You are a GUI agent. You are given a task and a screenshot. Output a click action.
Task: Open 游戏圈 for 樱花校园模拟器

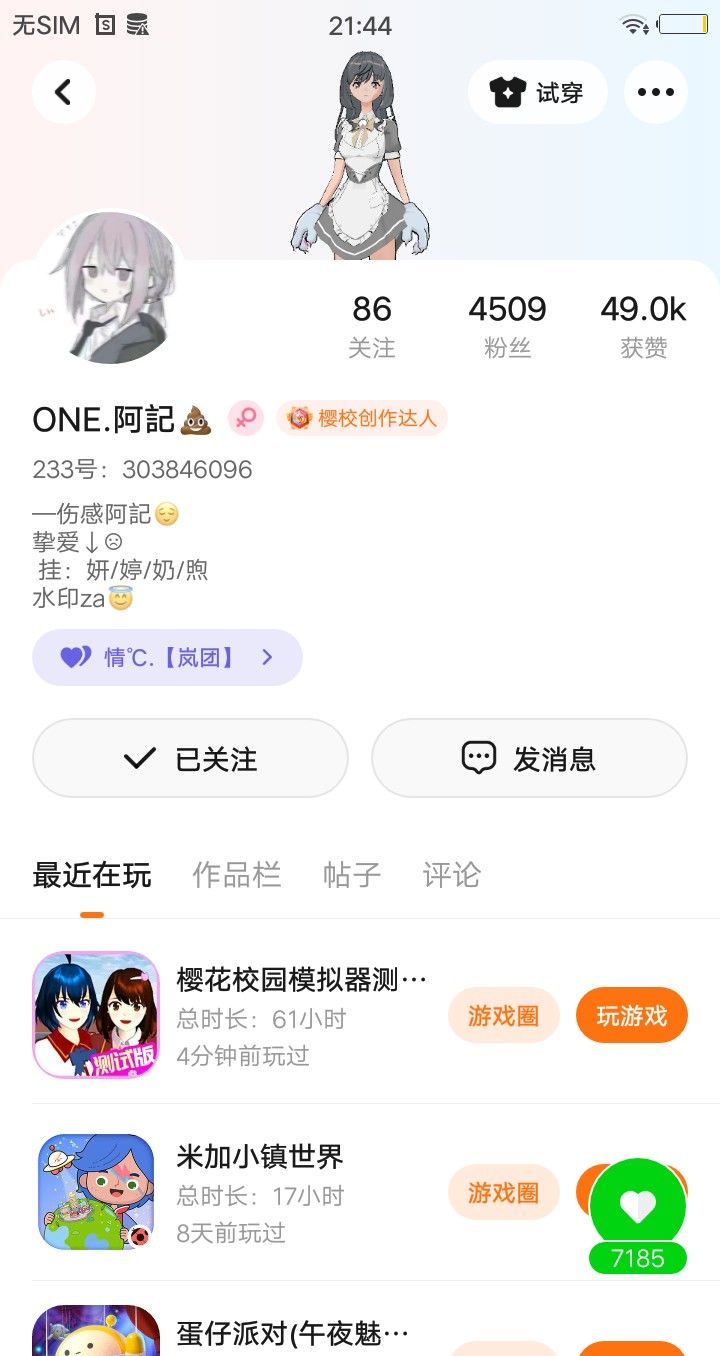[x=503, y=1016]
